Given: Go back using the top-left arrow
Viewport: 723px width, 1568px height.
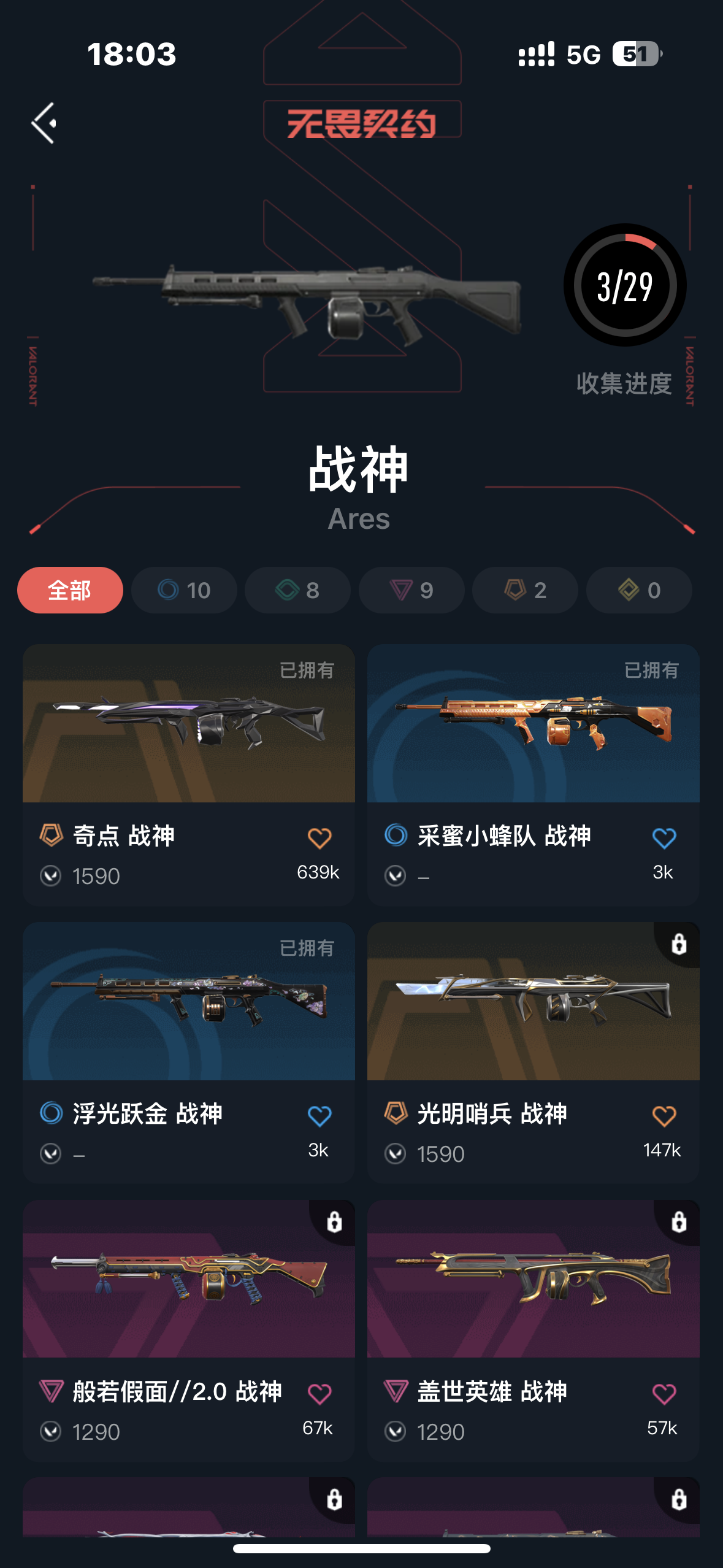Looking at the screenshot, I should pos(44,123).
